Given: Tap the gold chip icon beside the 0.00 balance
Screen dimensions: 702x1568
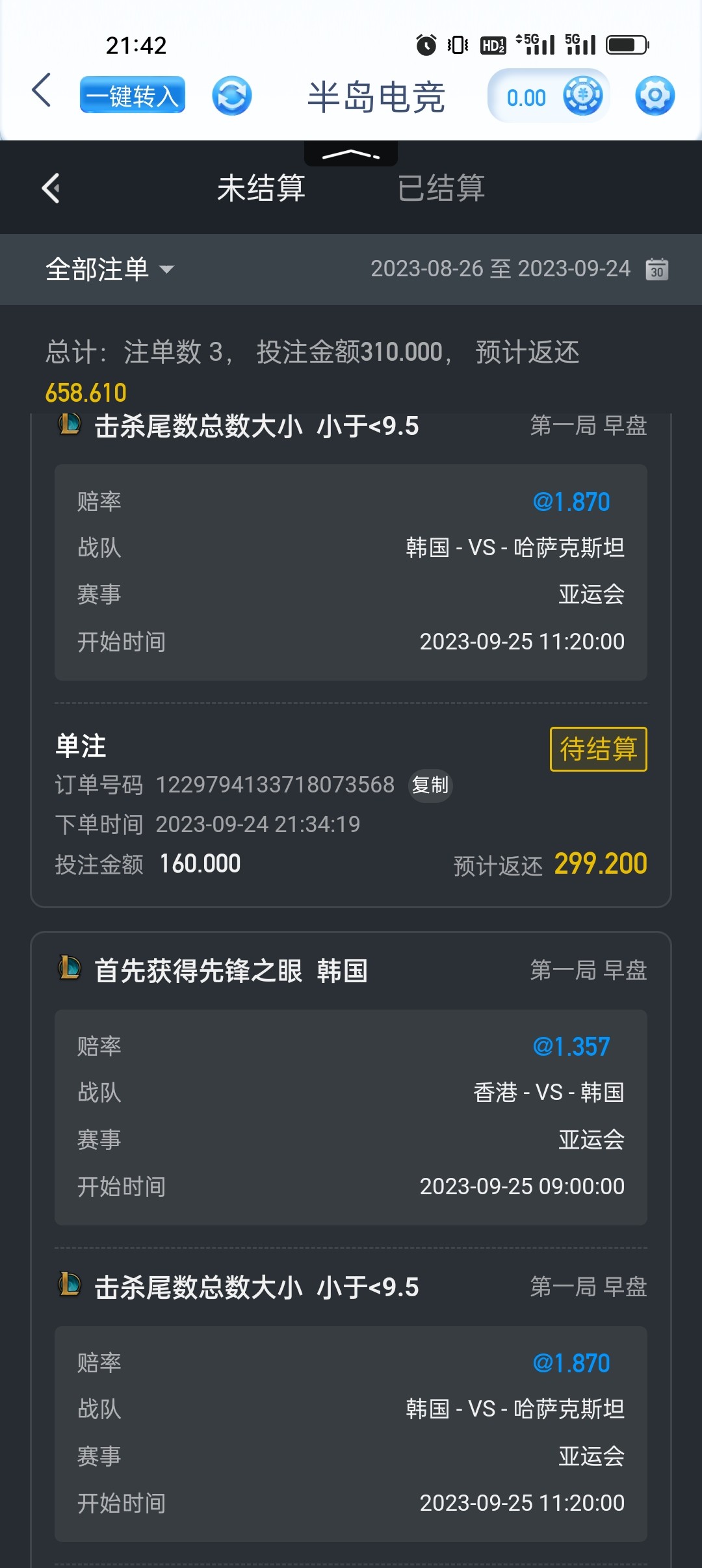Looking at the screenshot, I should click(x=583, y=95).
